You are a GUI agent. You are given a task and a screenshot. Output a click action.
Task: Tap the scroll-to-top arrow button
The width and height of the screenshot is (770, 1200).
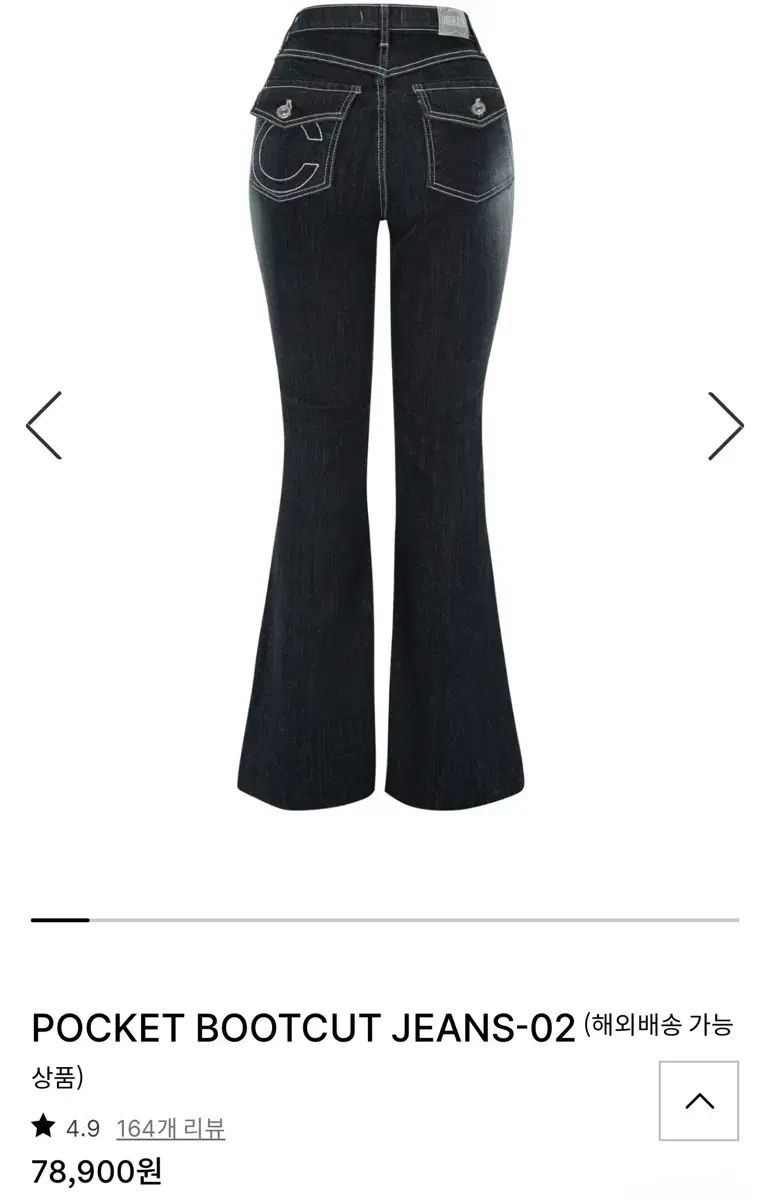(699, 1101)
